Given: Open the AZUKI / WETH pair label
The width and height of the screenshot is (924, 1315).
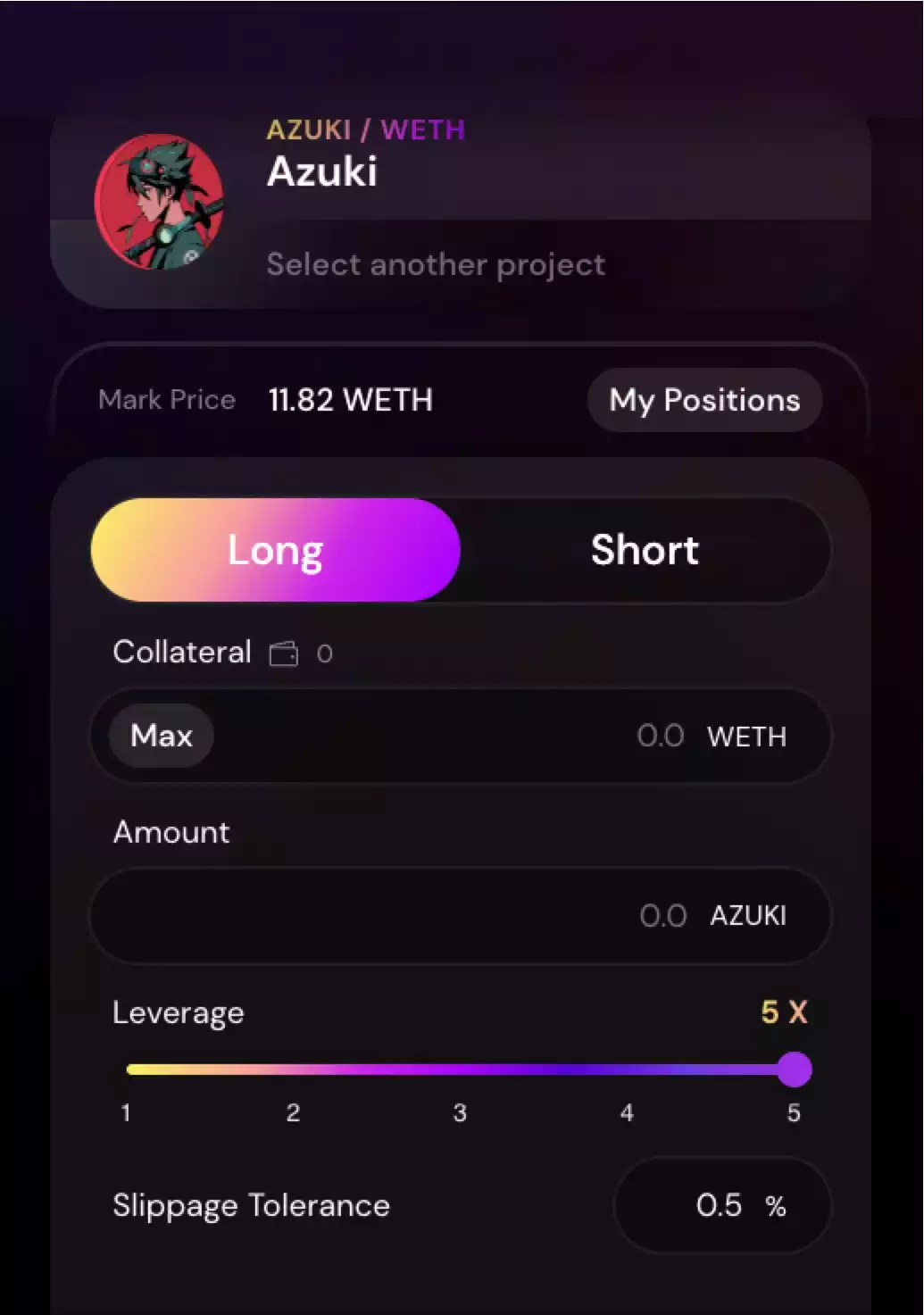Looking at the screenshot, I should (364, 130).
